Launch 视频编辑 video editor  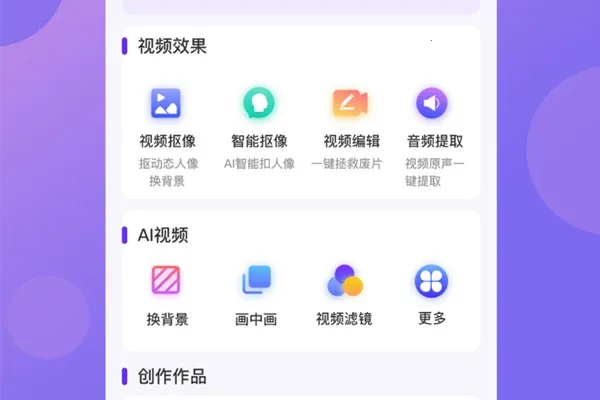pos(351,104)
